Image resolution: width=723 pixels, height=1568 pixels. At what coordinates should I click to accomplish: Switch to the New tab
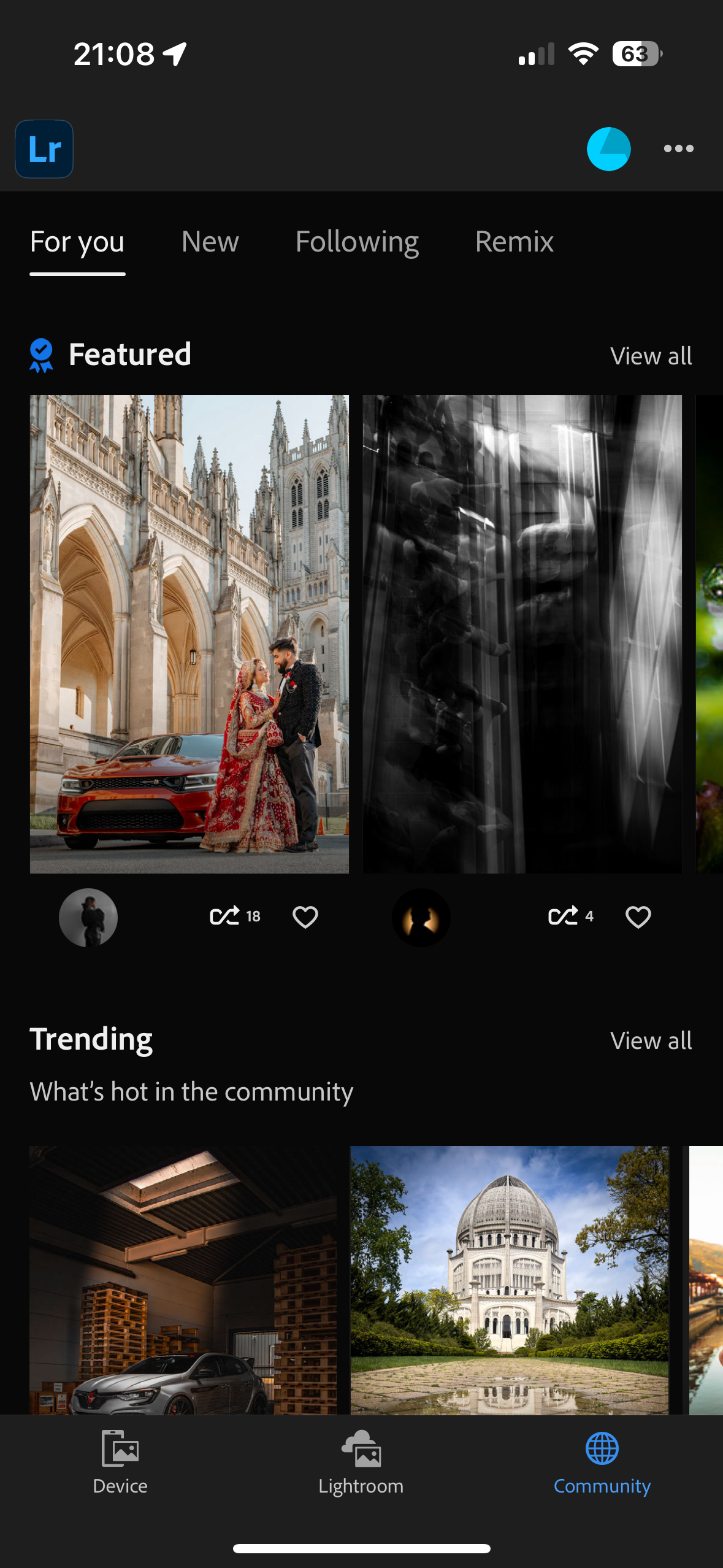click(210, 242)
